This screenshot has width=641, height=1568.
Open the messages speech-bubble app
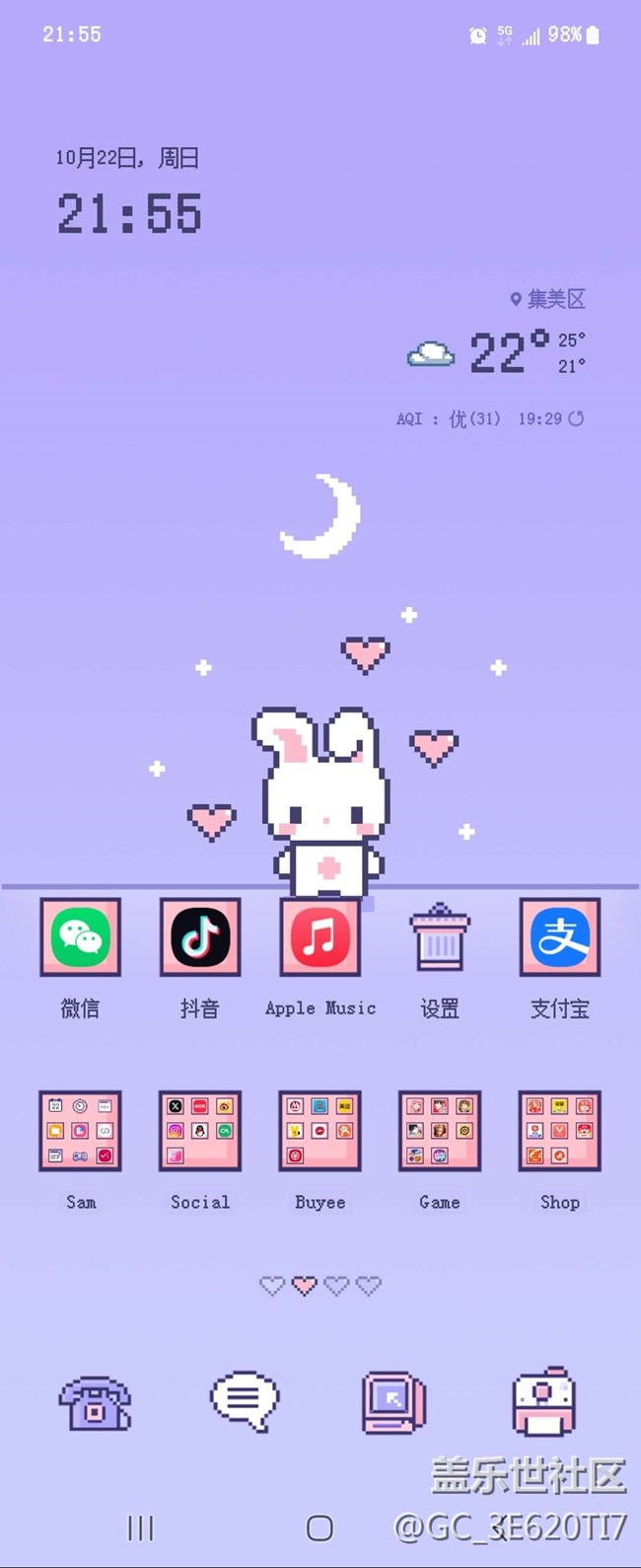tap(245, 1400)
